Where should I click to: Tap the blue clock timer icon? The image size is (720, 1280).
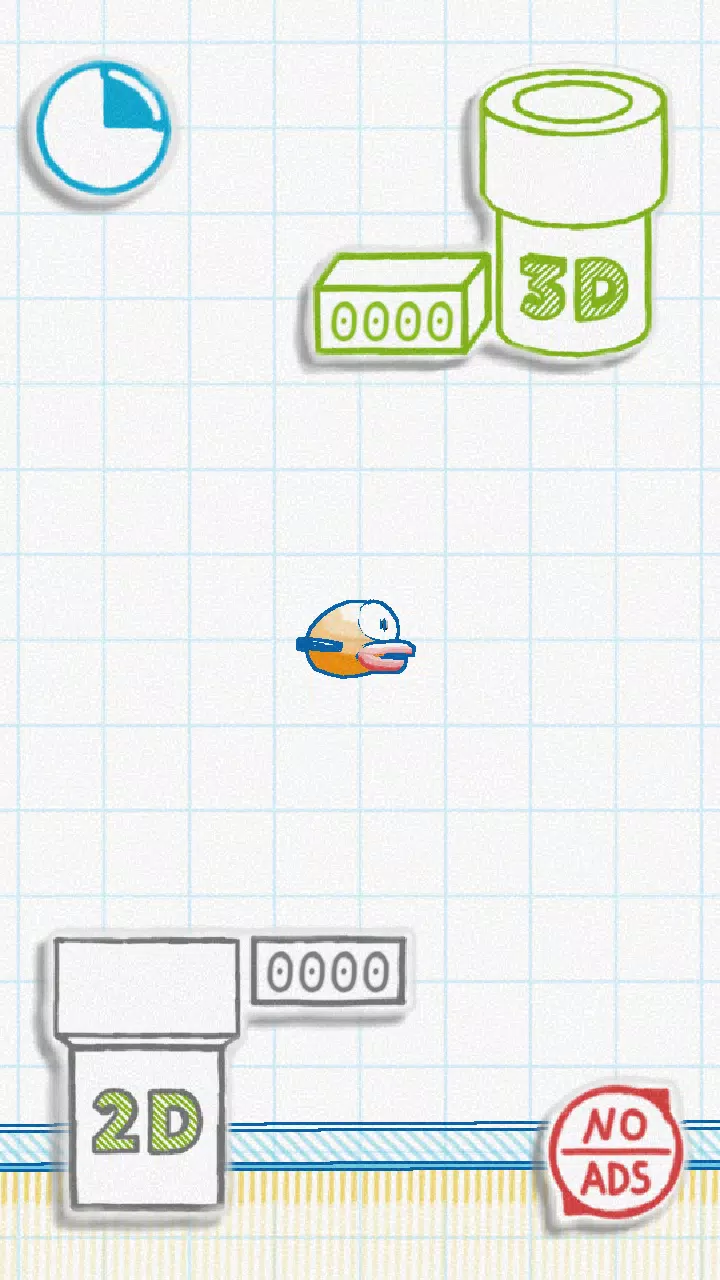coord(104,128)
